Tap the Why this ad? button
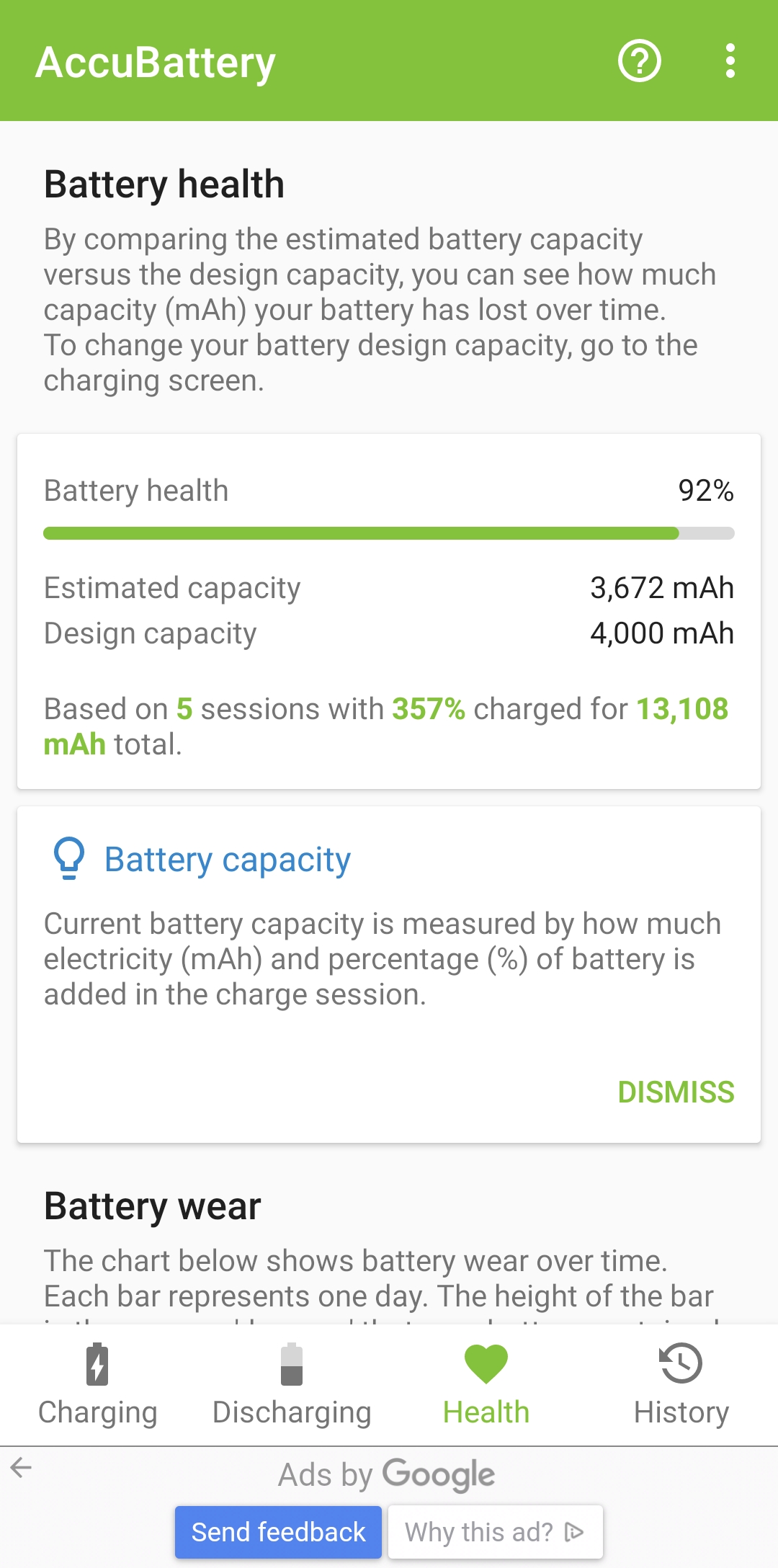 pos(495,1532)
